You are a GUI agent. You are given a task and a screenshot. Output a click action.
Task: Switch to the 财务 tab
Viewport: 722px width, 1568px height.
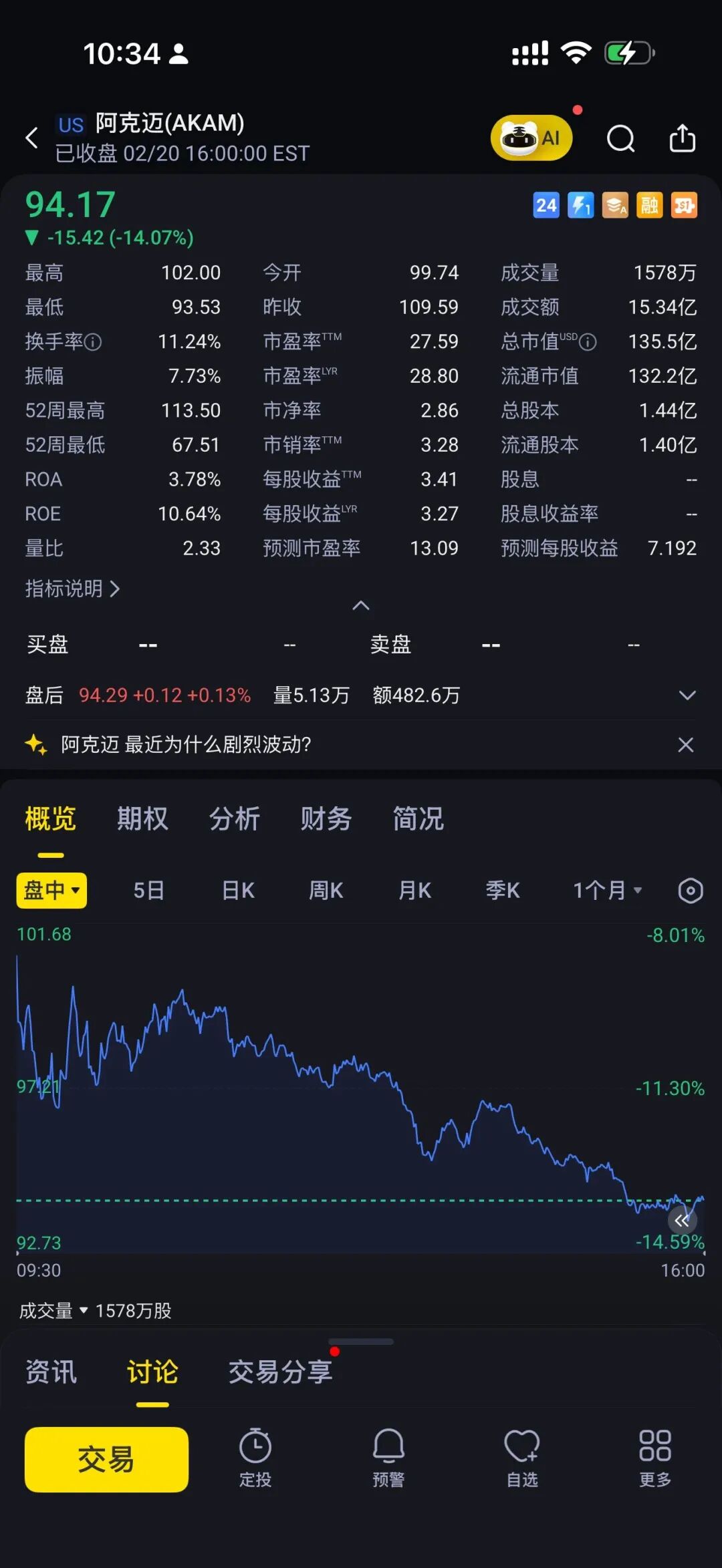pos(326,819)
